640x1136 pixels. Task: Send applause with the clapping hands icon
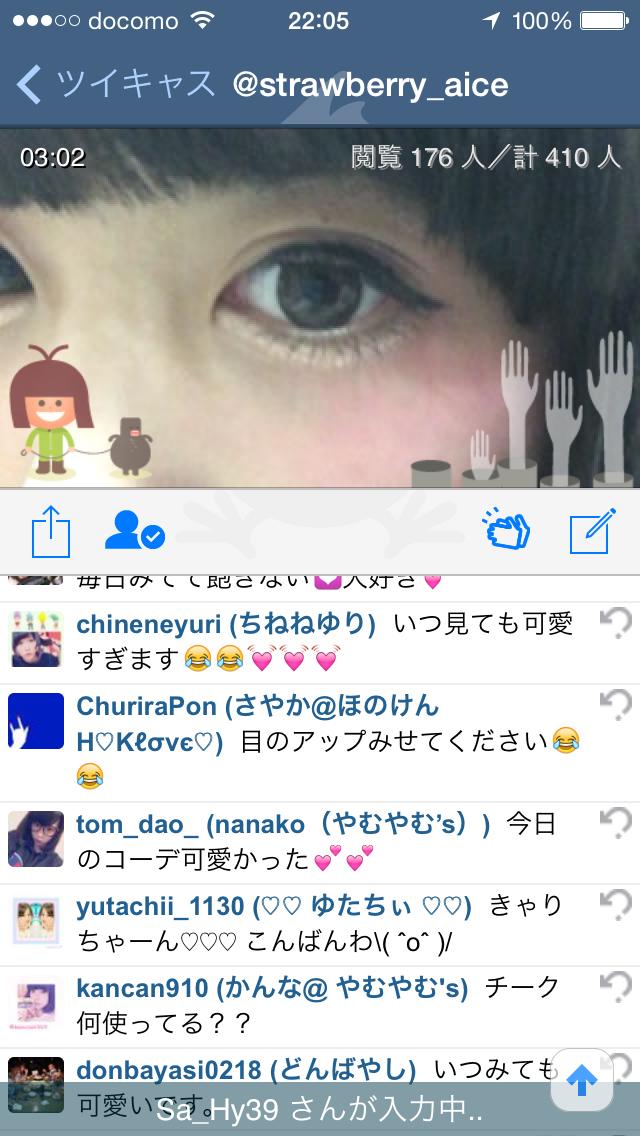click(507, 530)
